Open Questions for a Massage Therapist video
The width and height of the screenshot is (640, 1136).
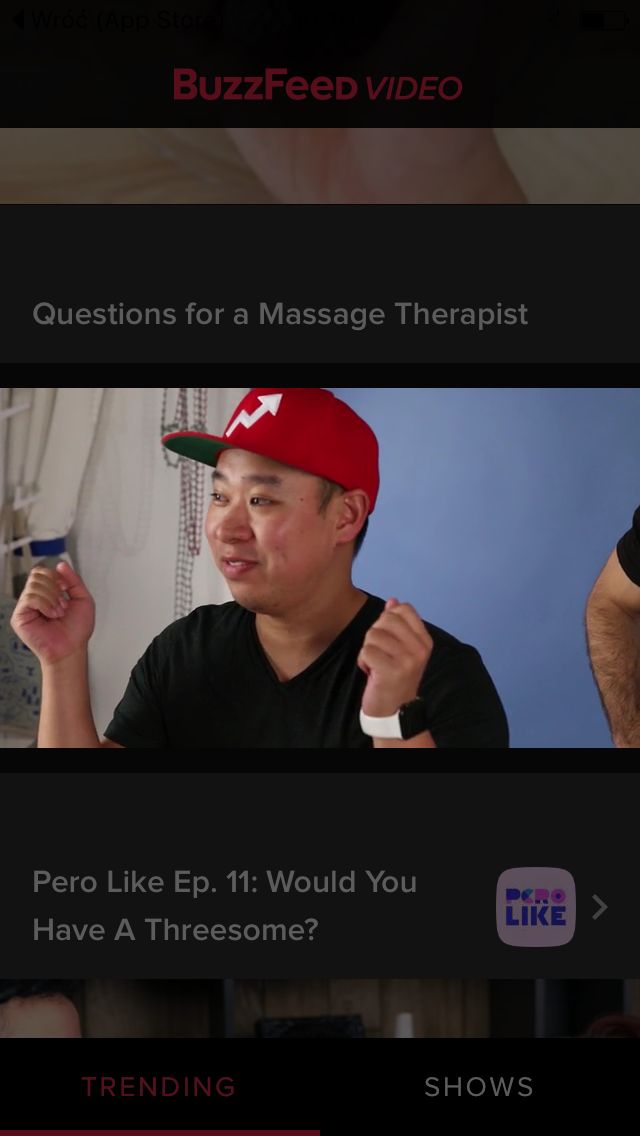pyautogui.click(x=280, y=314)
